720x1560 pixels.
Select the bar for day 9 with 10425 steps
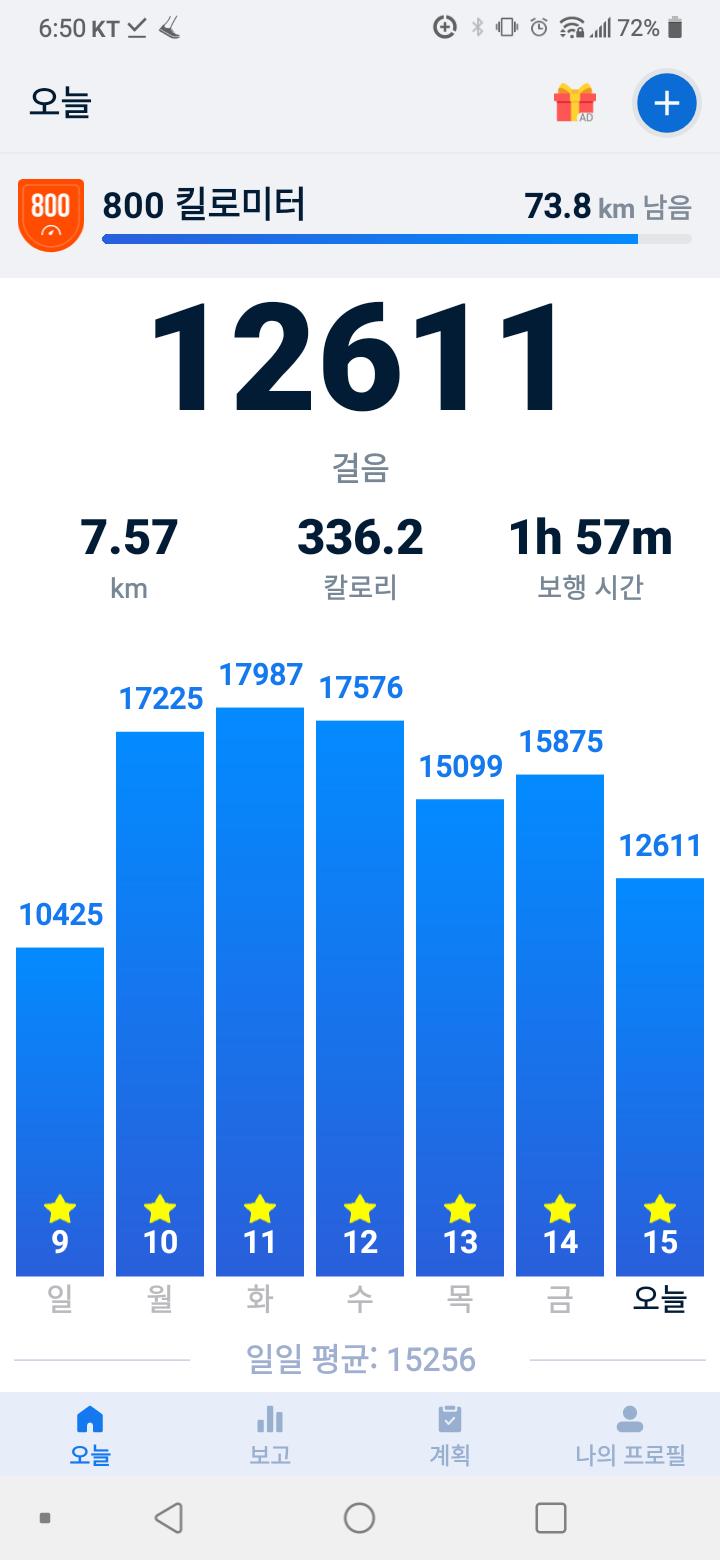click(x=60, y=1110)
